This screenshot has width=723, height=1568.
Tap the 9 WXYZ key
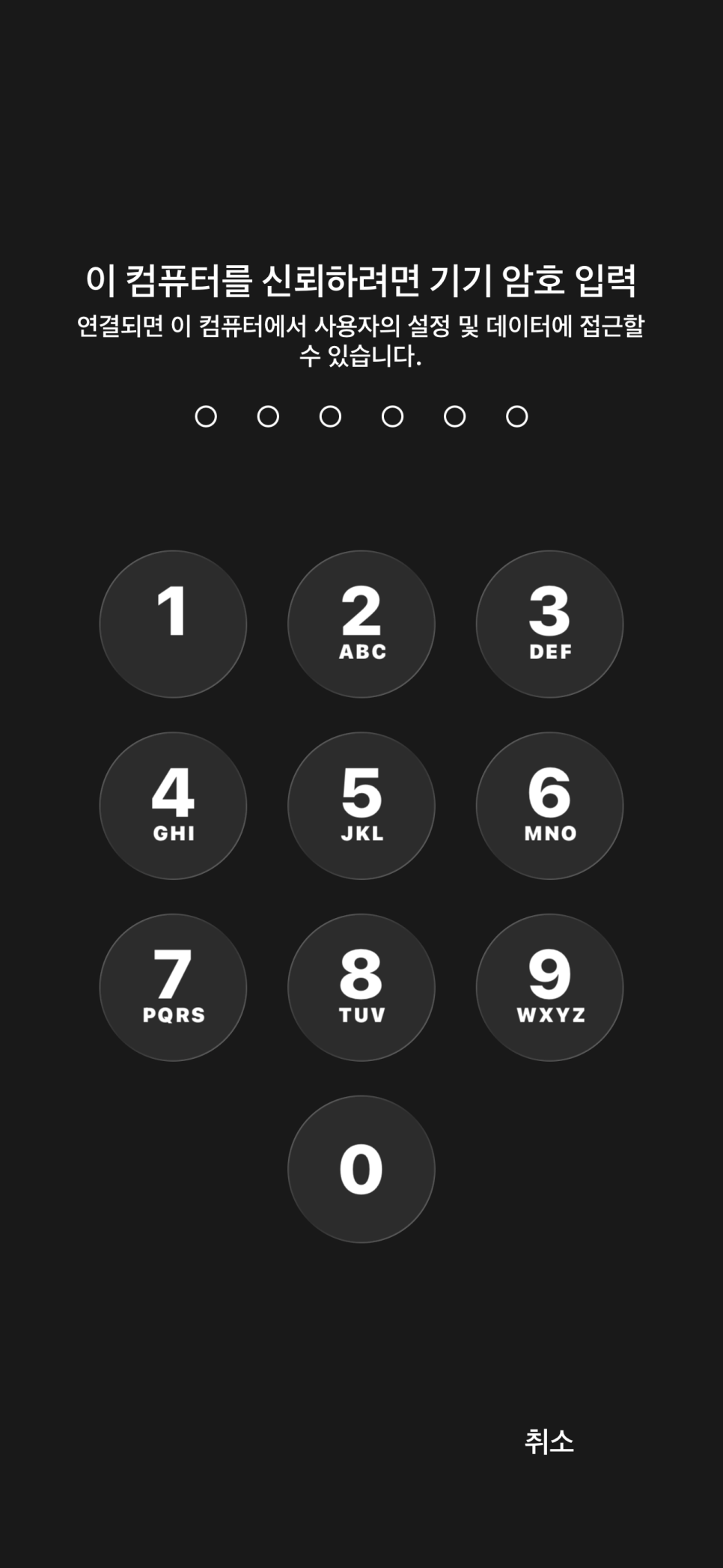[x=550, y=987]
